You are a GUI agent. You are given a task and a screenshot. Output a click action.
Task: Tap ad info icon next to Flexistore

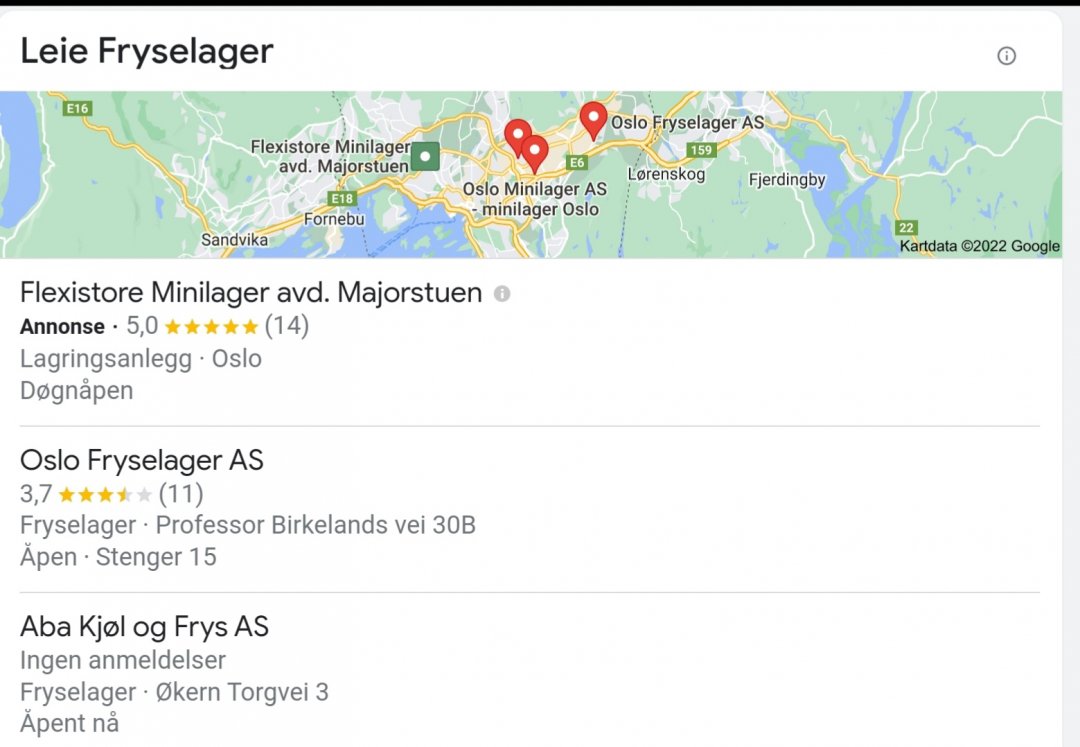(x=502, y=294)
